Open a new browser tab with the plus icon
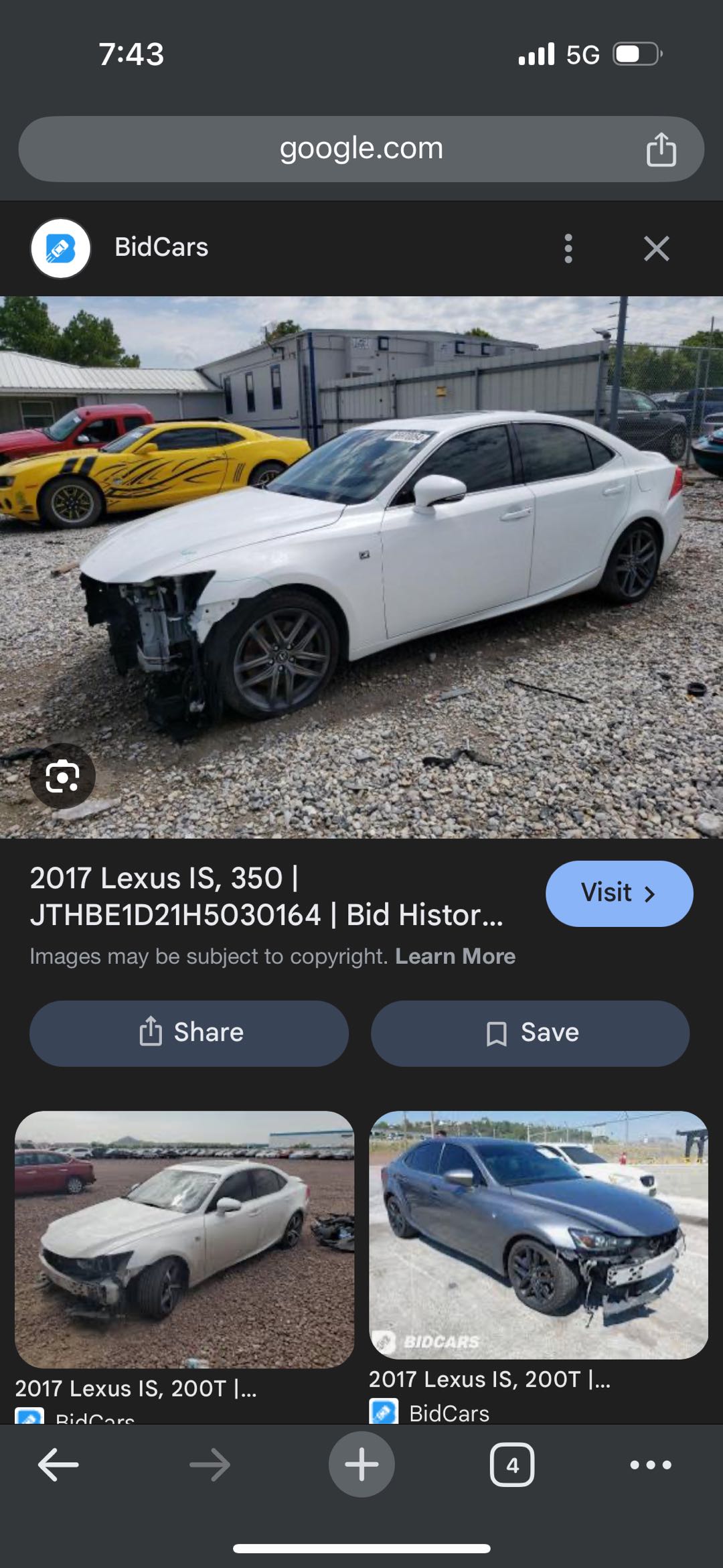 point(361,1464)
